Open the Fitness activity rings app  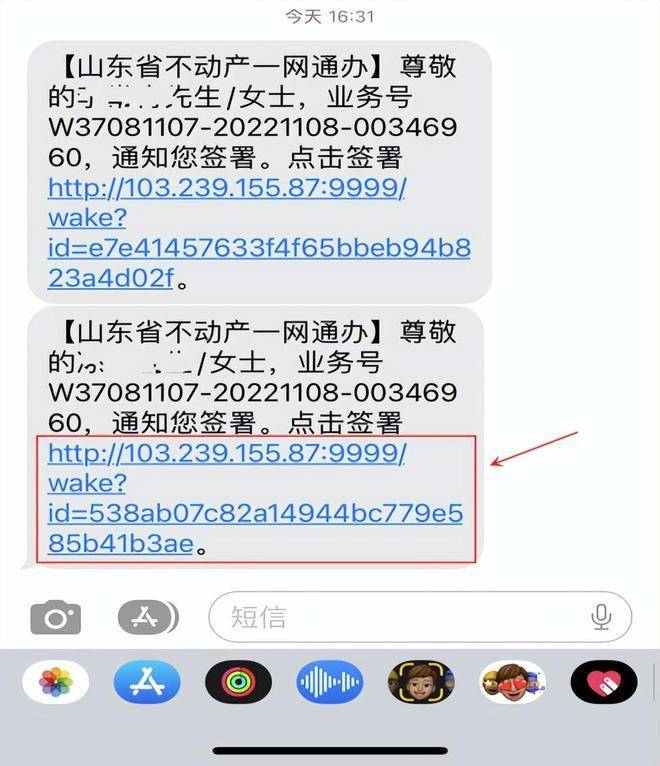click(238, 683)
